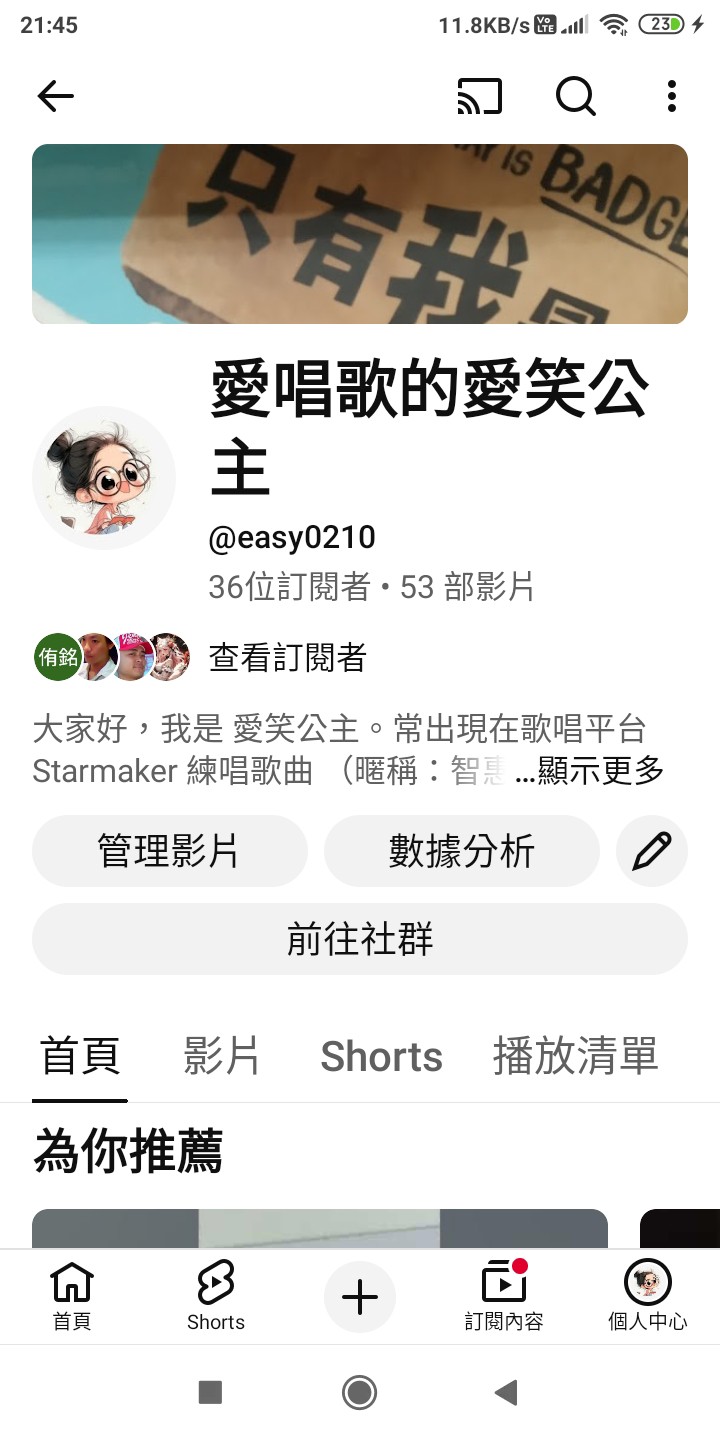Open 前往社群 community page
Viewport: 720px width, 1440px height.
coord(360,939)
